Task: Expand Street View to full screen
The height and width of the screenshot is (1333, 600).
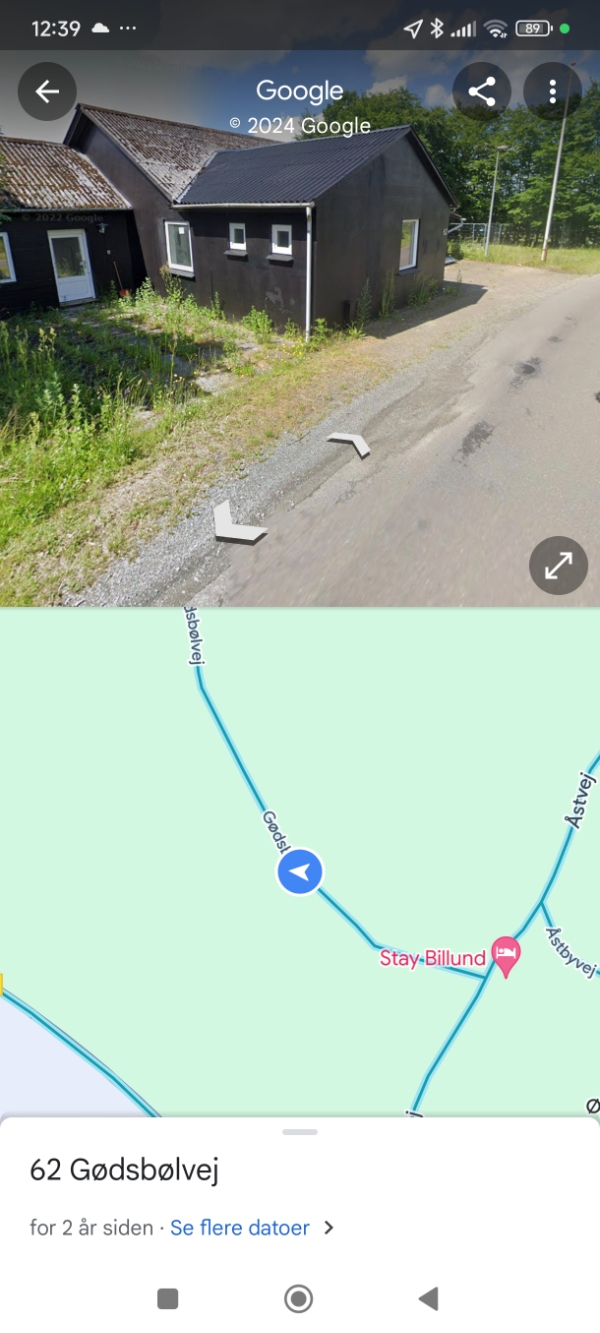Action: point(558,565)
